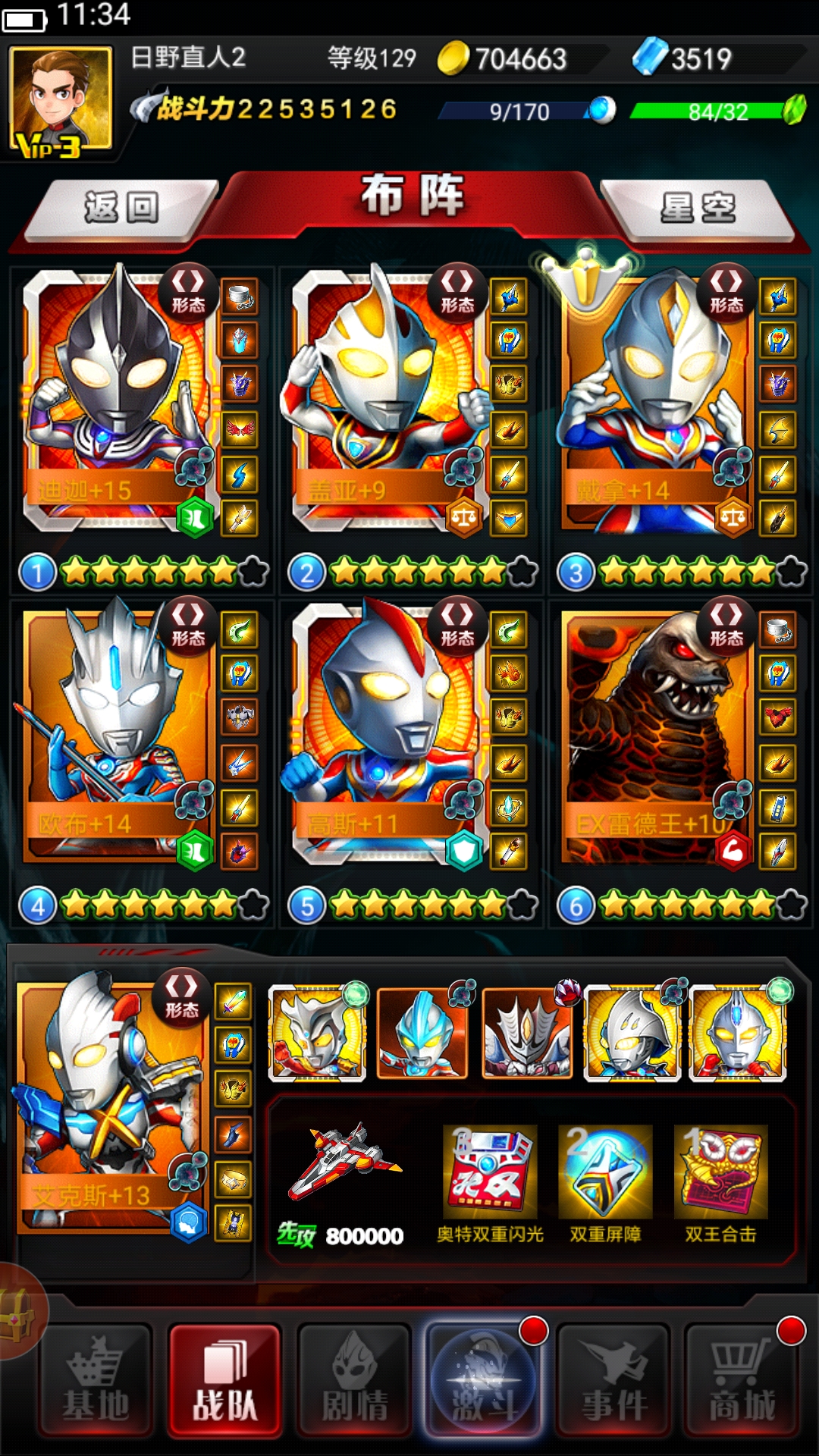Switch to the 基地 tab

pos(96,1382)
